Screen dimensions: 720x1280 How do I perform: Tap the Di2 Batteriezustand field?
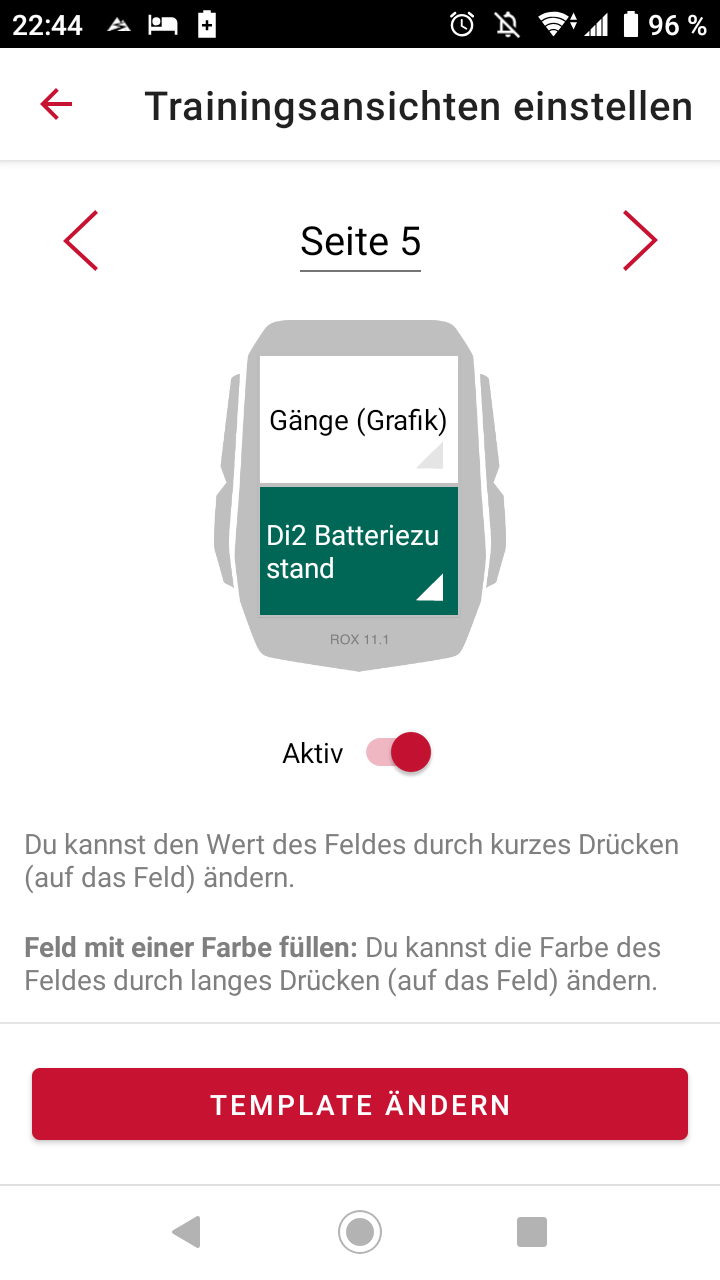(358, 551)
